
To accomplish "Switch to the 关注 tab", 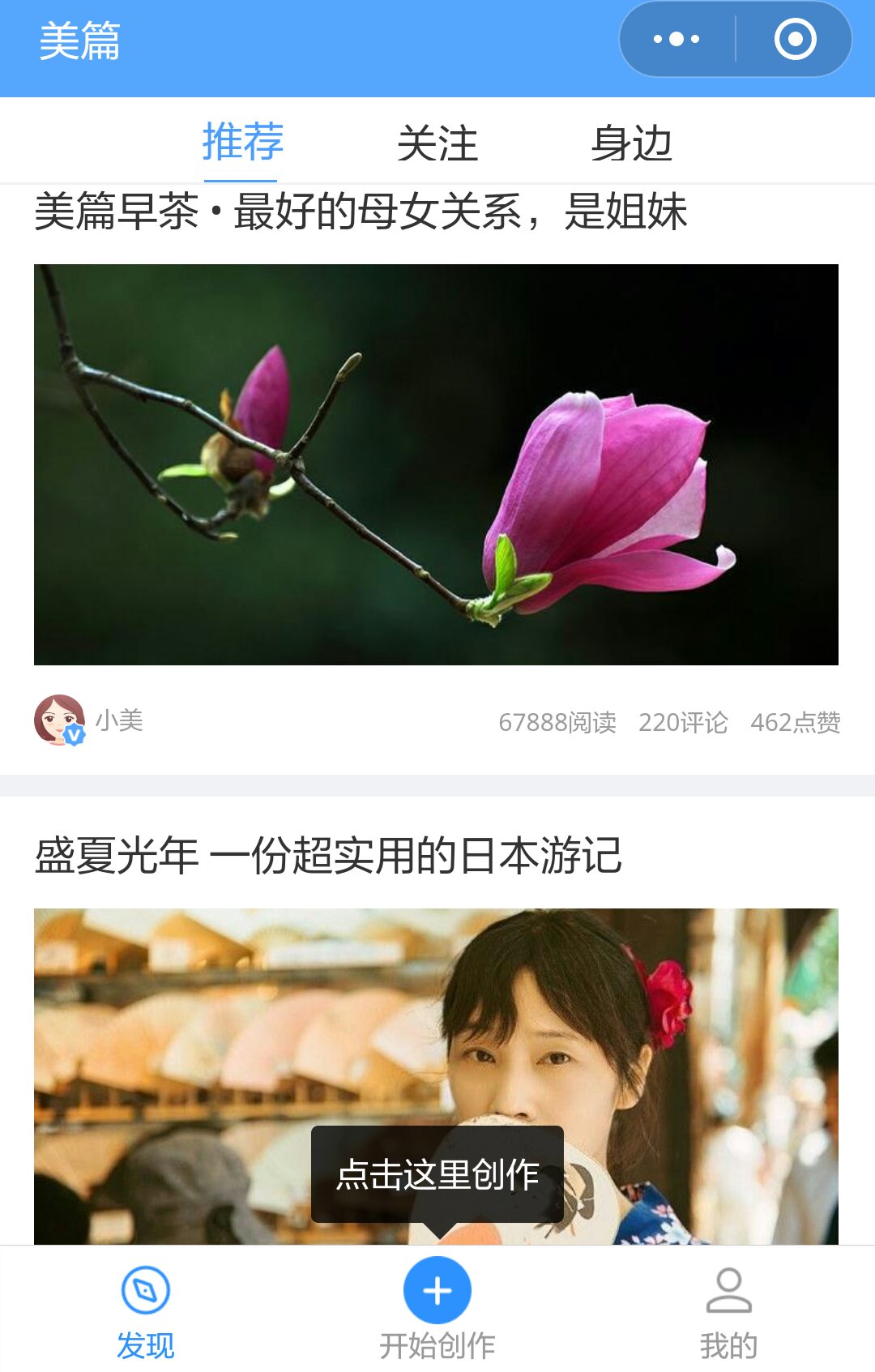I will click(x=437, y=143).
